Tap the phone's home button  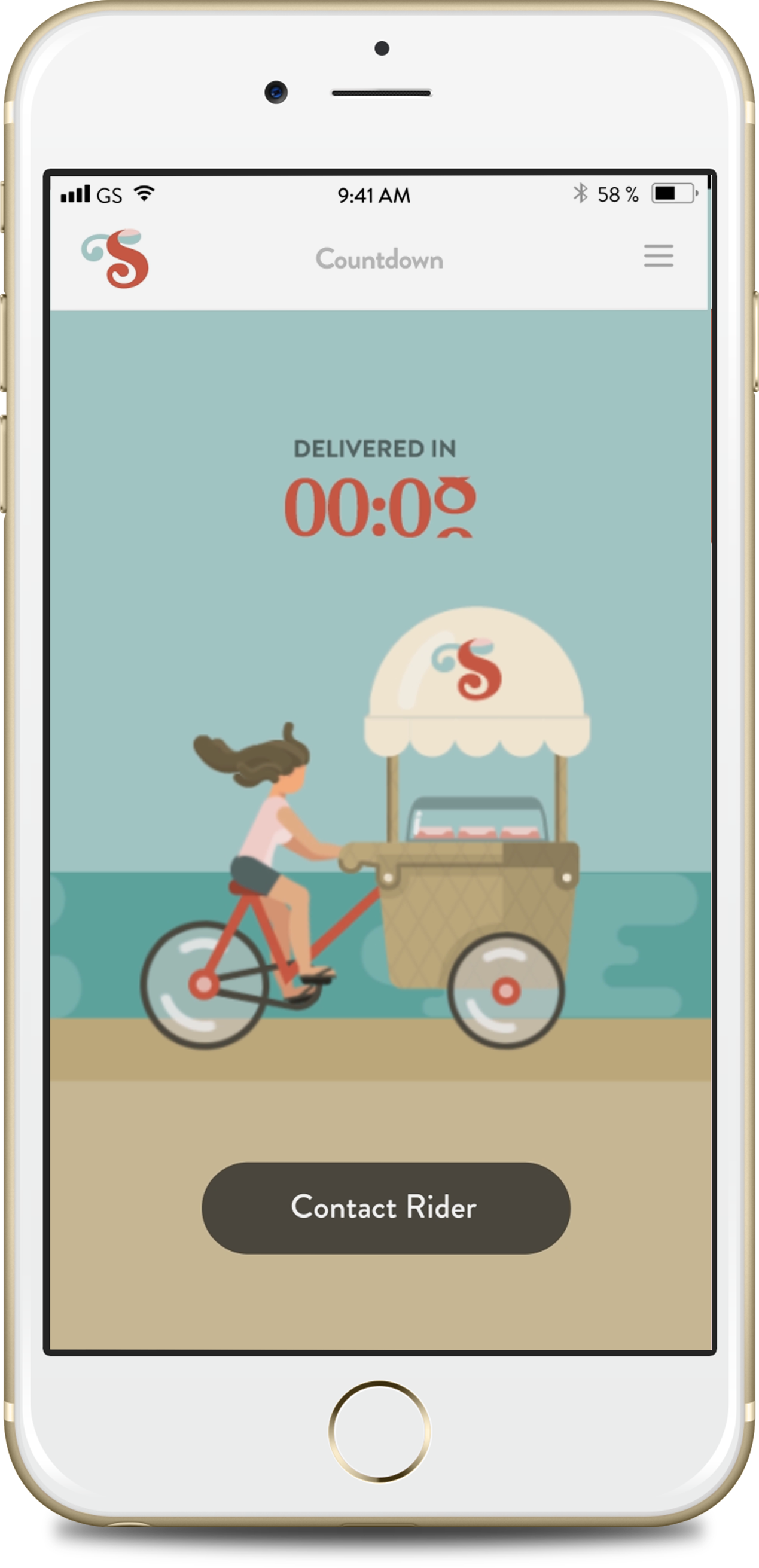click(x=380, y=1430)
